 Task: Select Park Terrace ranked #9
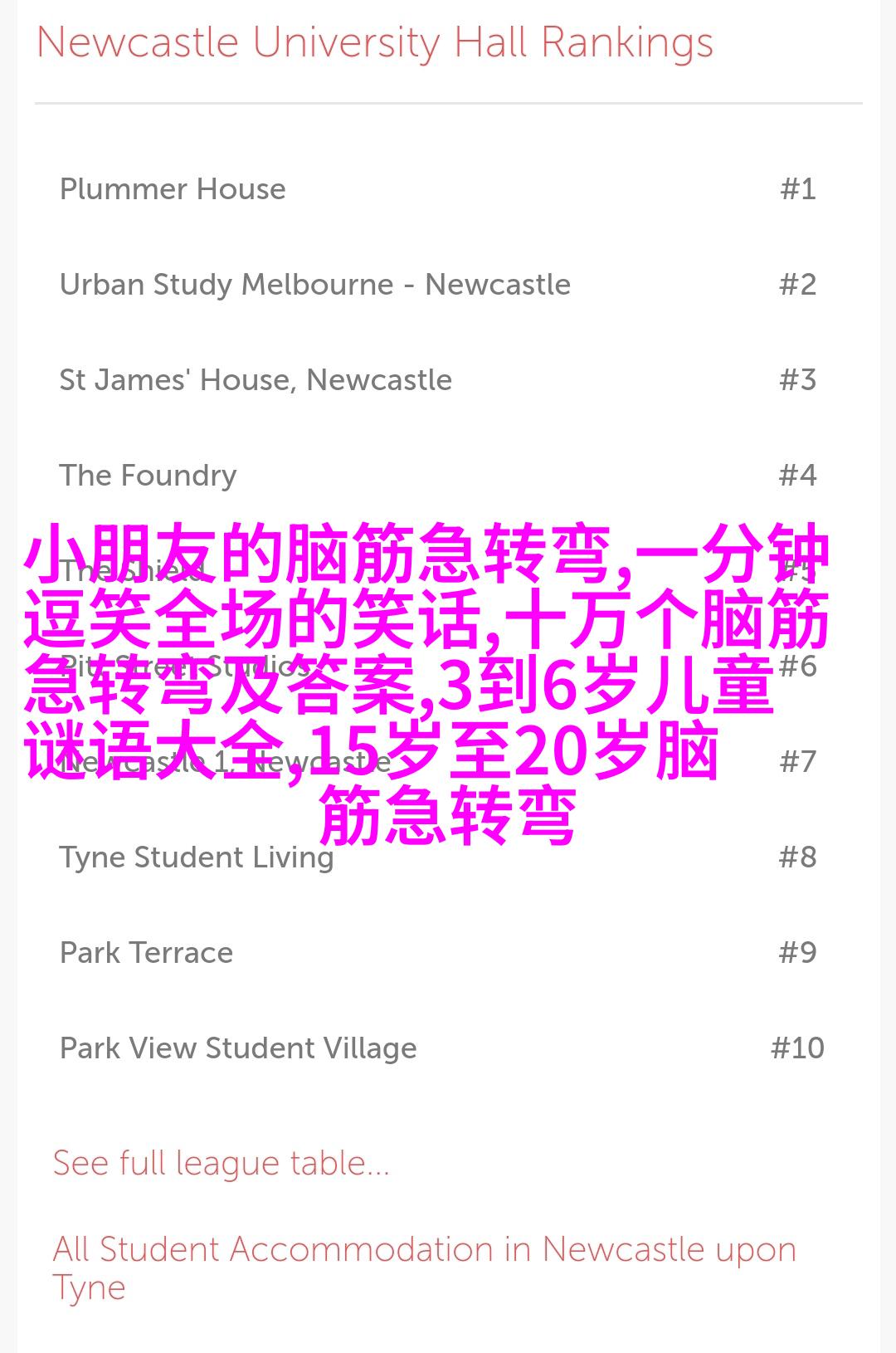click(x=146, y=953)
